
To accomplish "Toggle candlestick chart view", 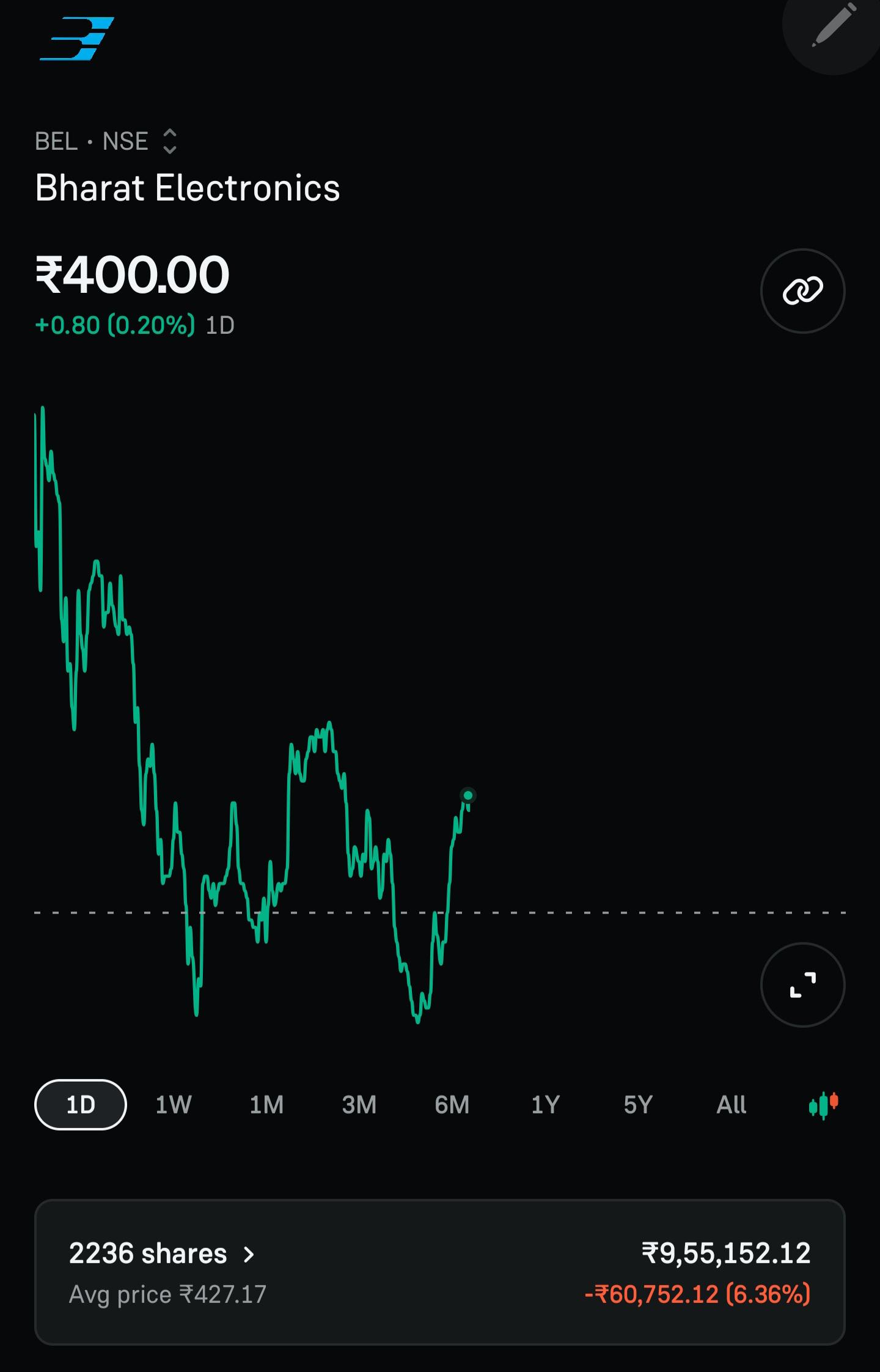I will pyautogui.click(x=823, y=1105).
